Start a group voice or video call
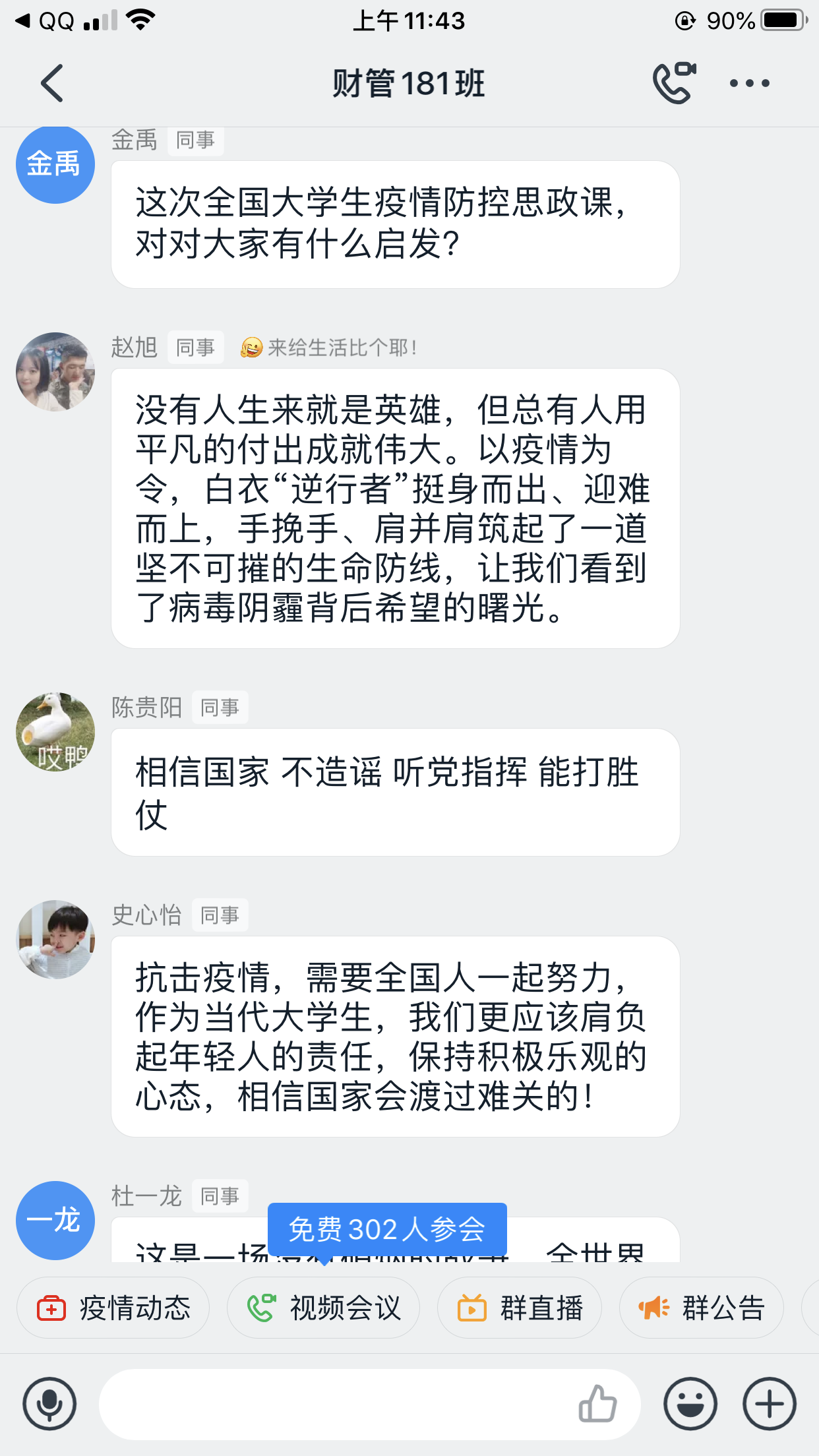This screenshot has width=819, height=1456. (674, 83)
